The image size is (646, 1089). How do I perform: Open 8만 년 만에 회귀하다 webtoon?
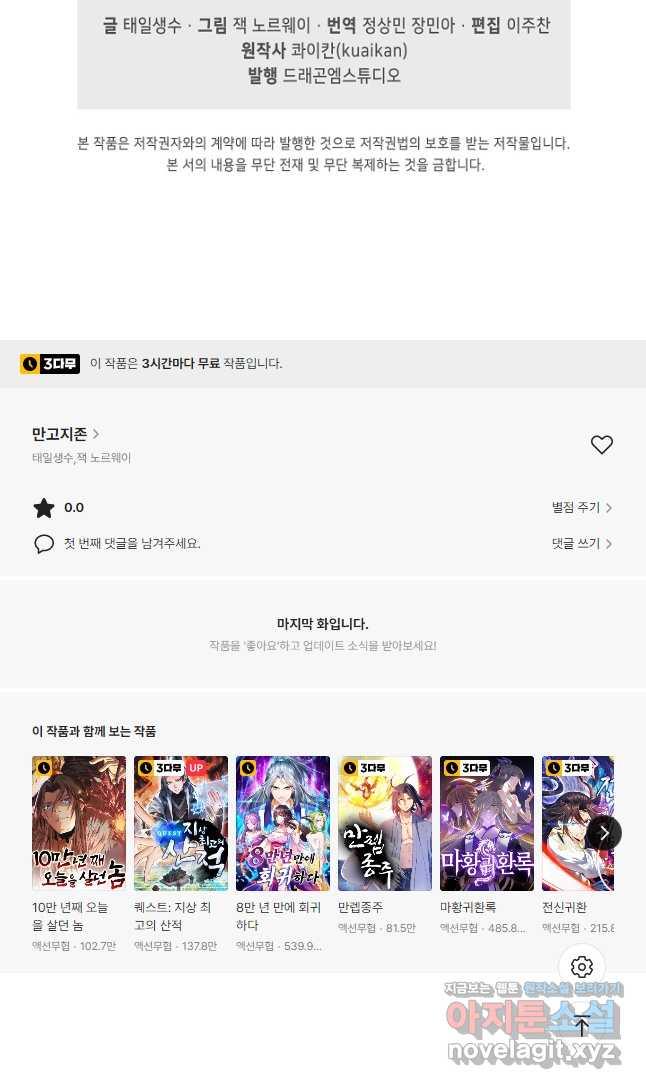tap(283, 823)
